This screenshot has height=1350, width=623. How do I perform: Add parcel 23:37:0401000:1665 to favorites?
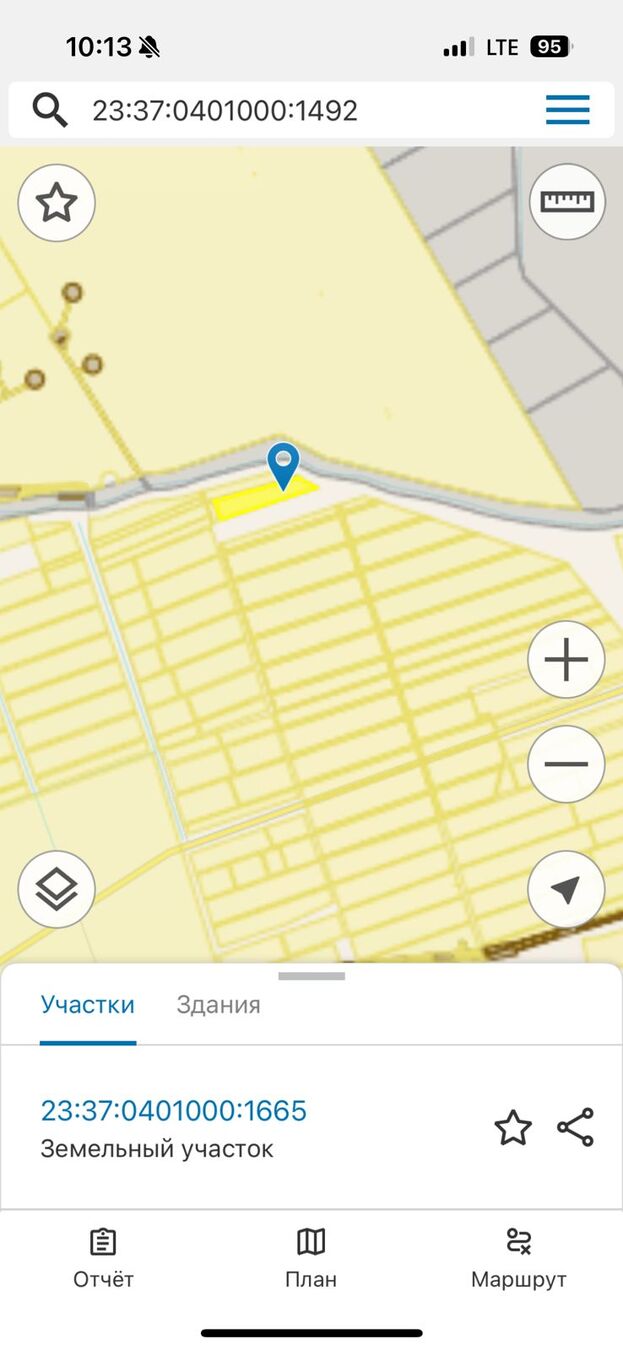(513, 1128)
